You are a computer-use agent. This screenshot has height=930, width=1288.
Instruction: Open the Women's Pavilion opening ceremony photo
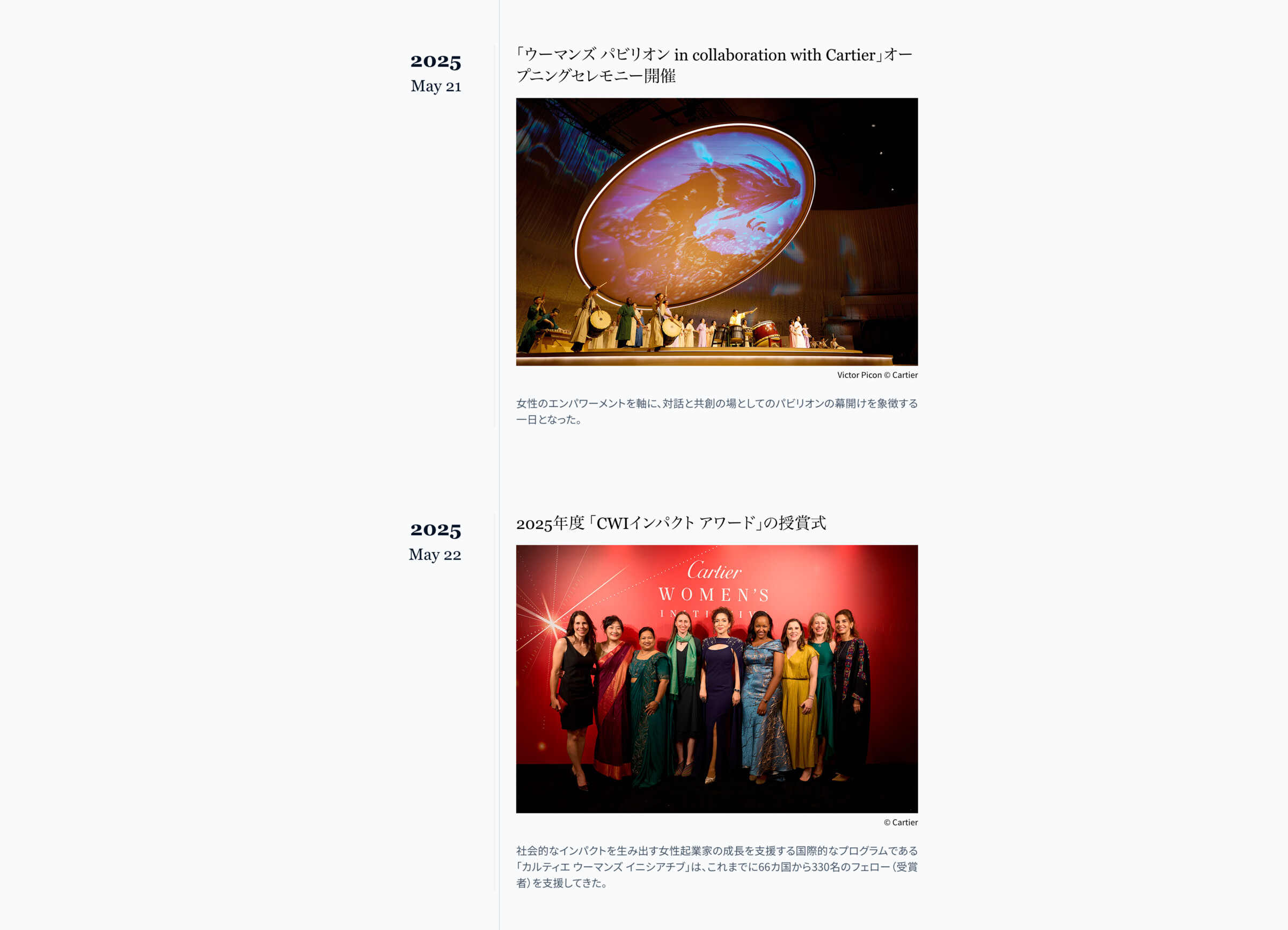[x=716, y=232]
